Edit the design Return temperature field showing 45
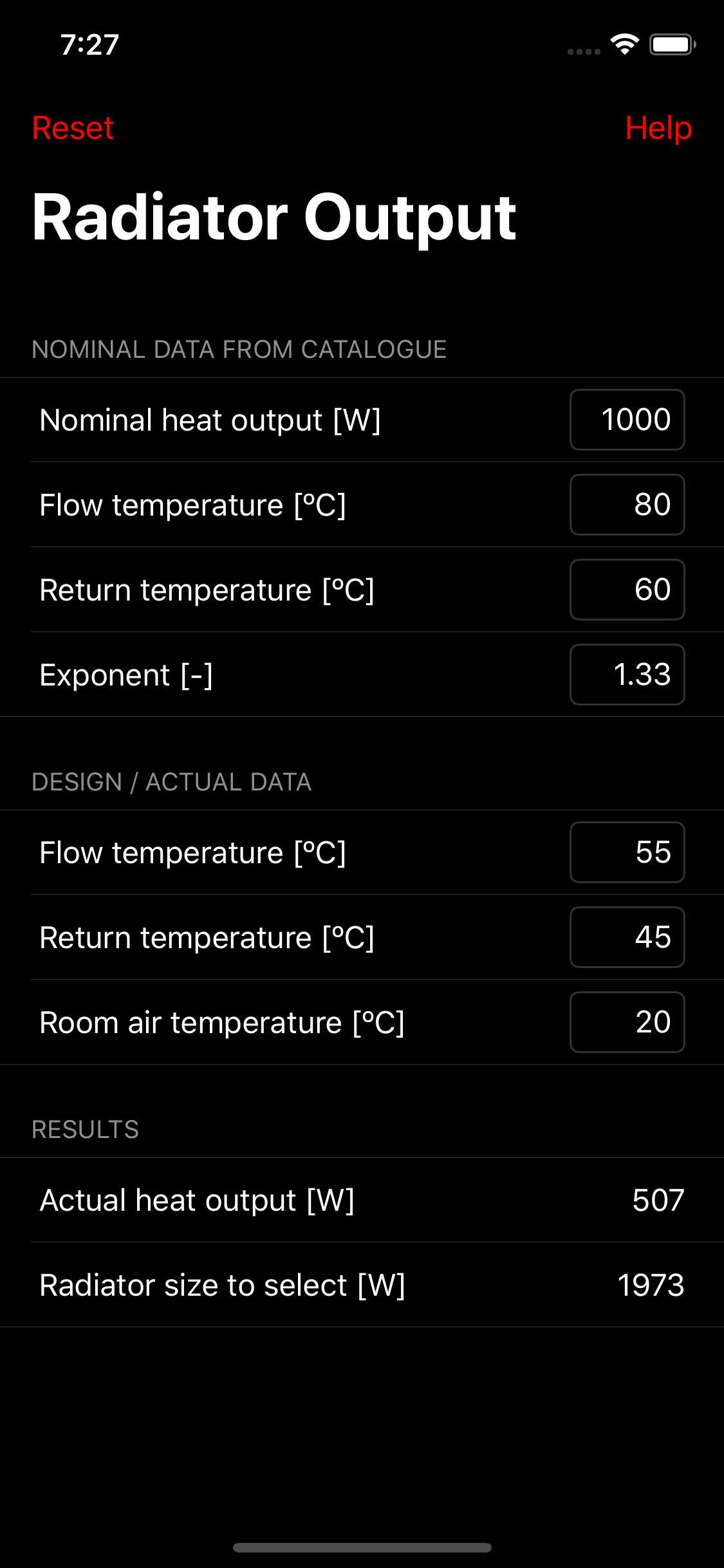The width and height of the screenshot is (724, 1568). pyautogui.click(x=627, y=937)
